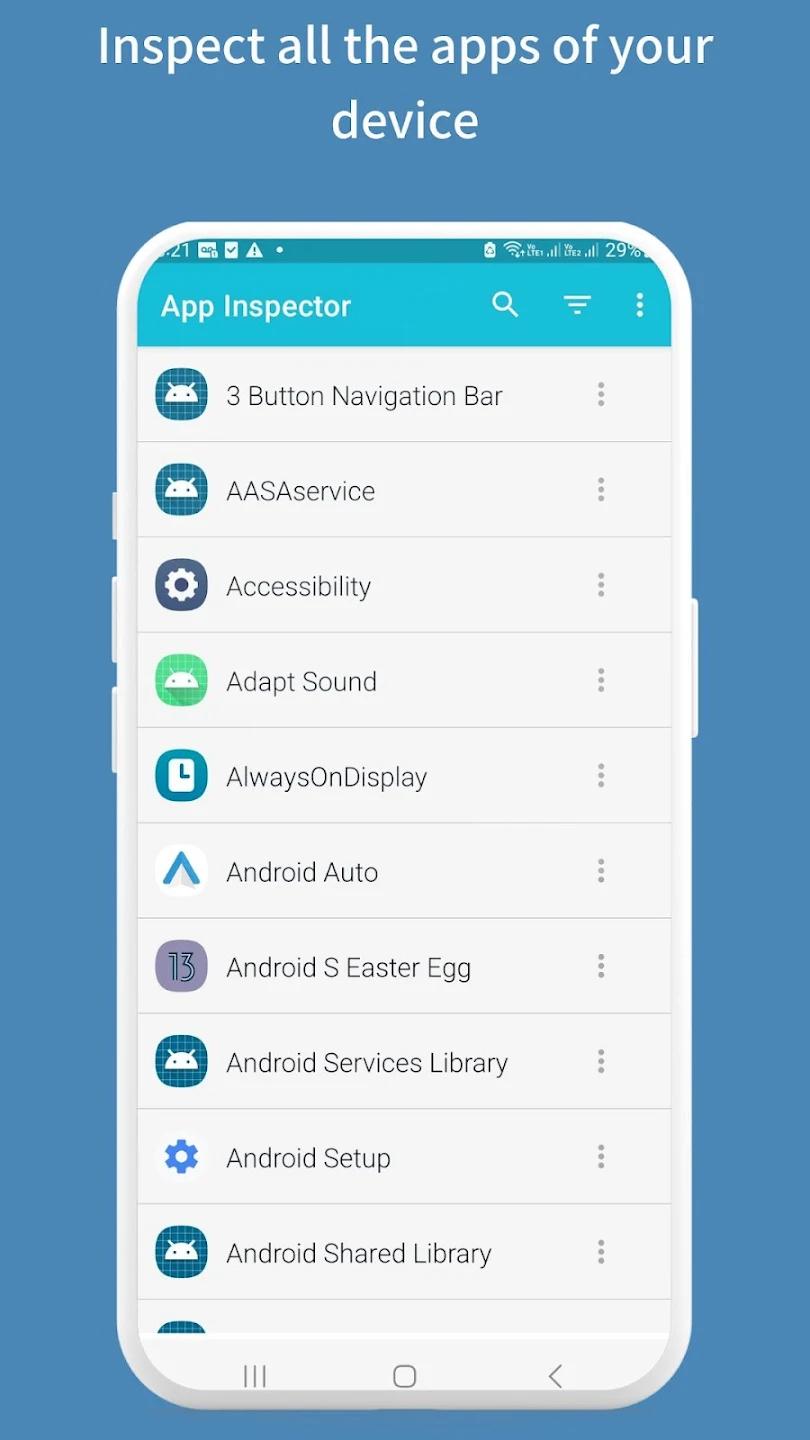The height and width of the screenshot is (1440, 810).
Task: Select the Android Auto app icon
Action: (x=181, y=871)
